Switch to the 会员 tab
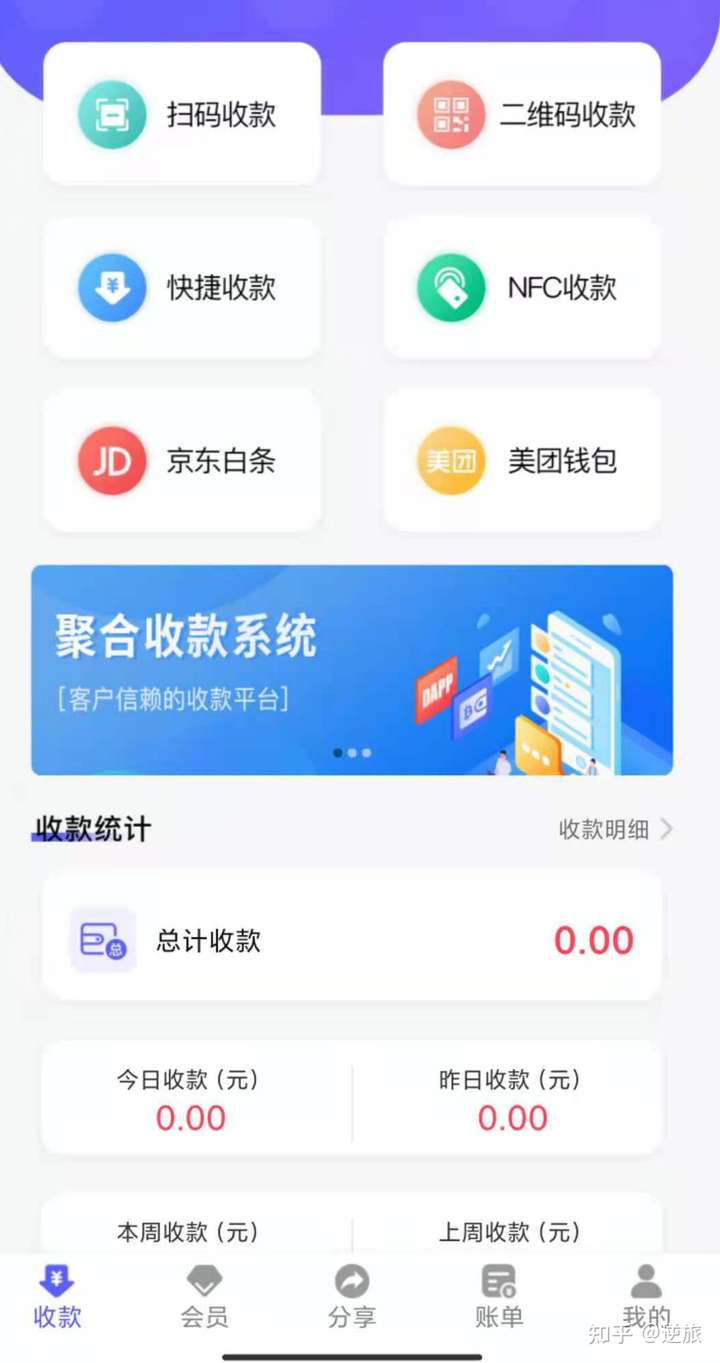This screenshot has width=720, height=1363. tap(204, 1298)
